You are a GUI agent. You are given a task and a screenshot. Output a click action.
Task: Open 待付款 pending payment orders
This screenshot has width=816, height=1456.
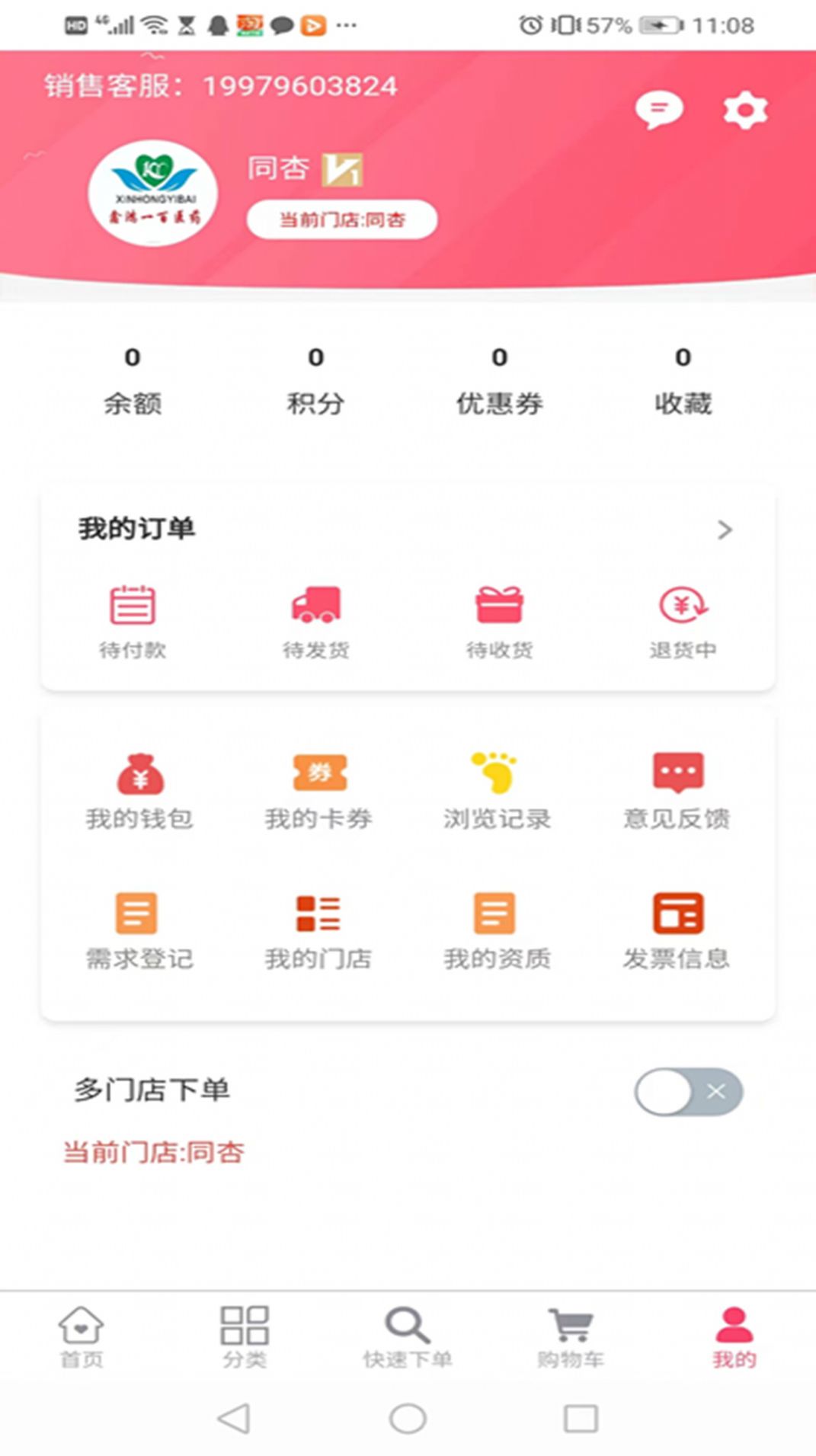pos(133,617)
